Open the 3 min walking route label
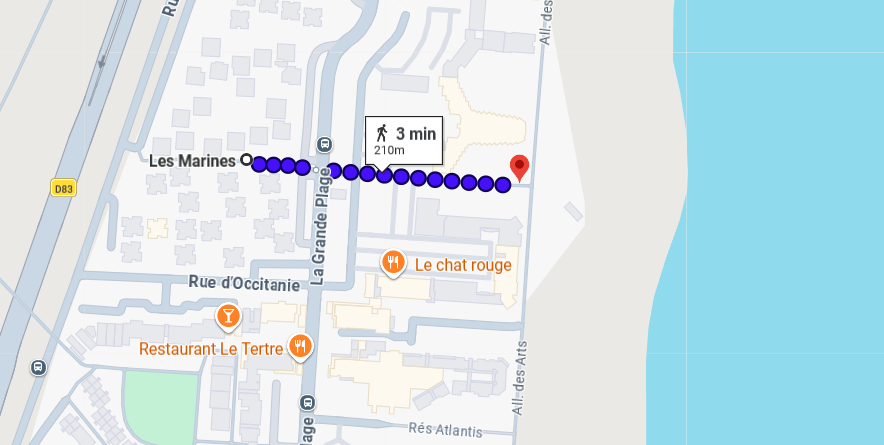884x445 pixels. tap(404, 140)
